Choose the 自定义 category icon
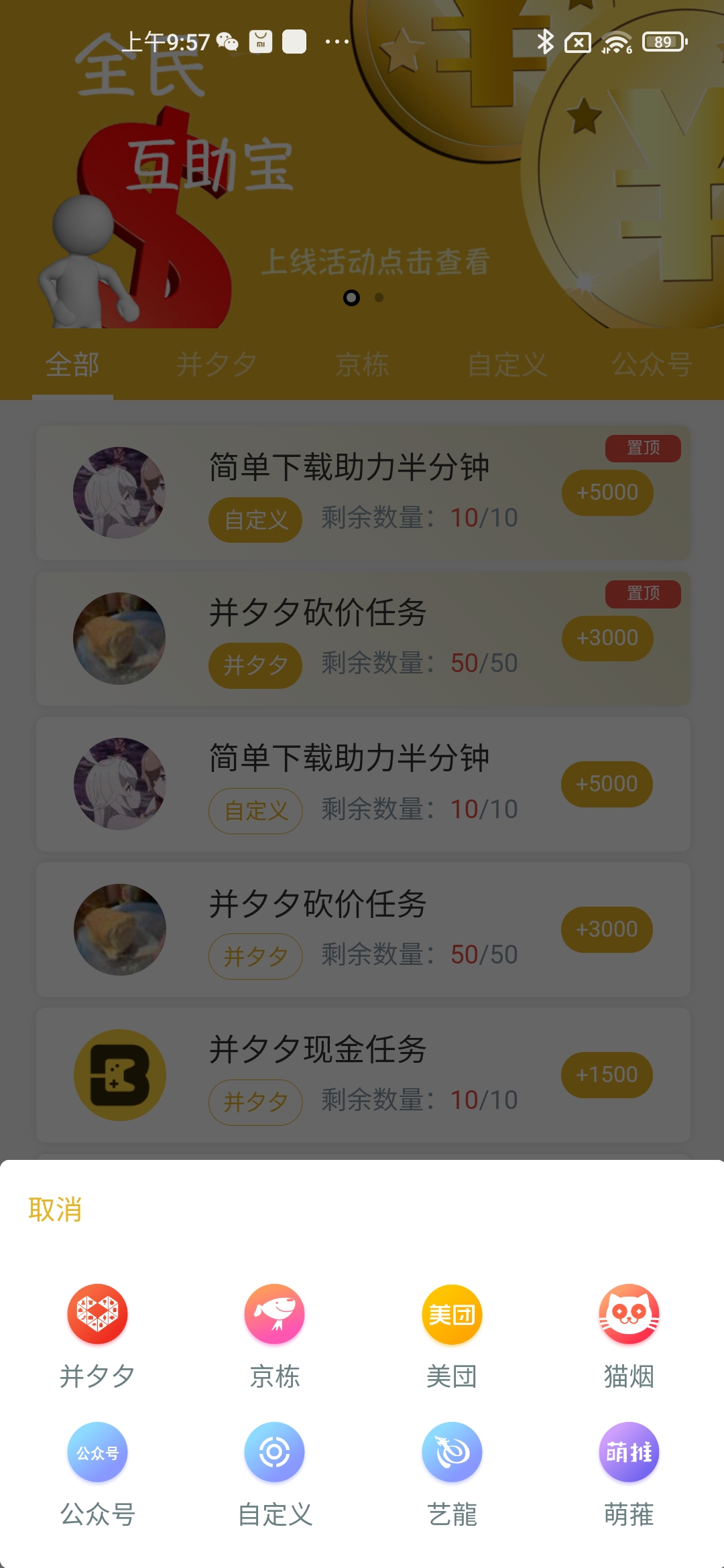 (274, 1452)
